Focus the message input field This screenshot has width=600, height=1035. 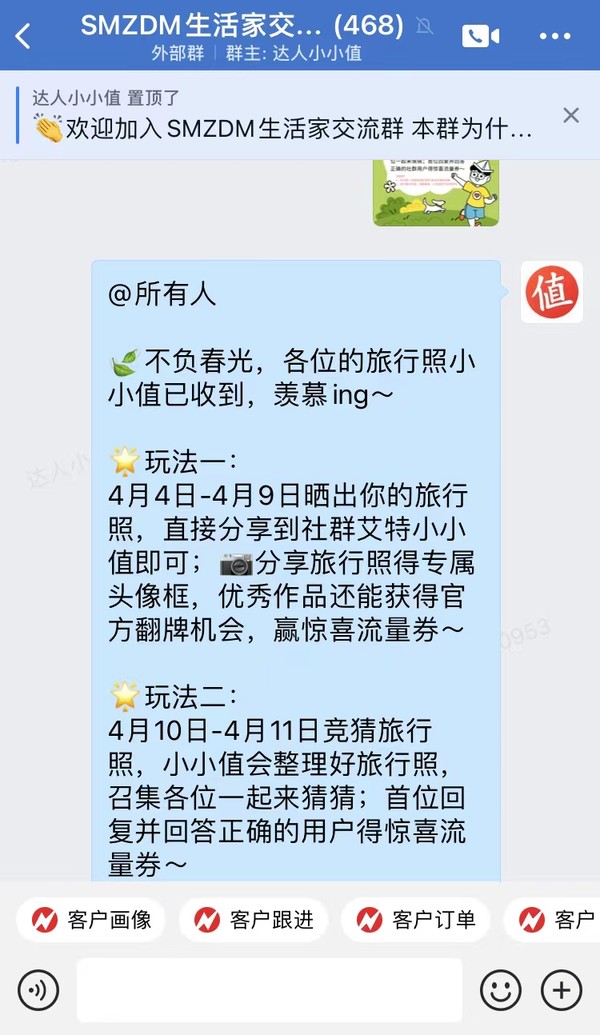(x=269, y=990)
